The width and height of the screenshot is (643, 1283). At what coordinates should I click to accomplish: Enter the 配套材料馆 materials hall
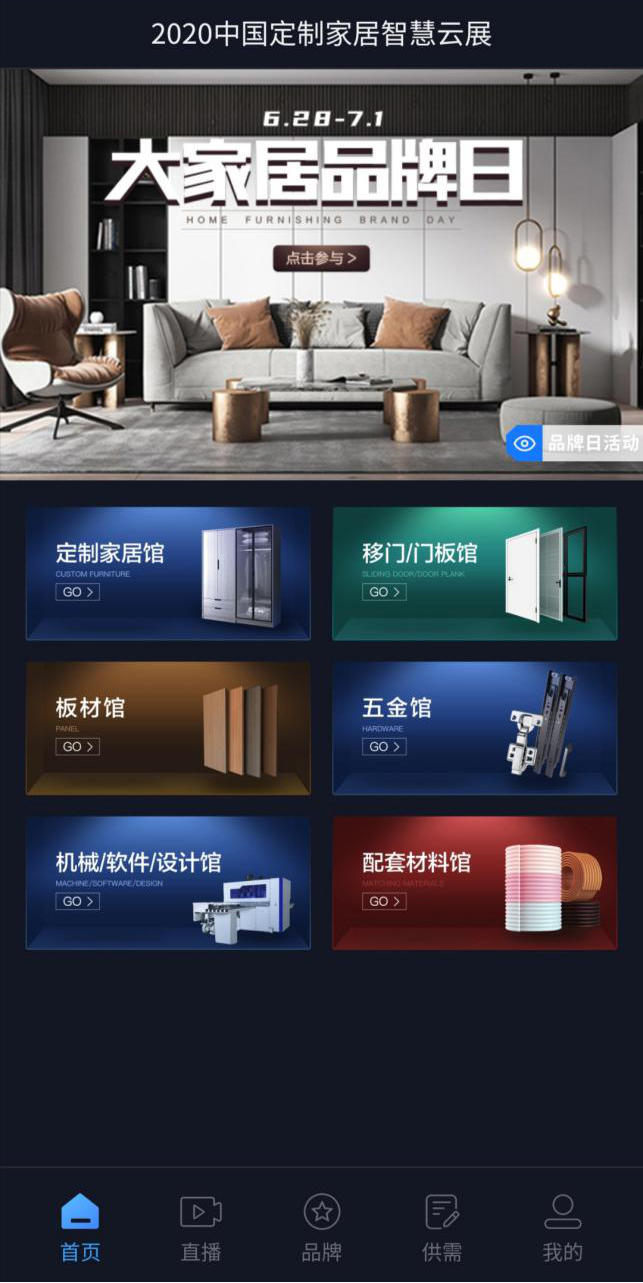475,883
